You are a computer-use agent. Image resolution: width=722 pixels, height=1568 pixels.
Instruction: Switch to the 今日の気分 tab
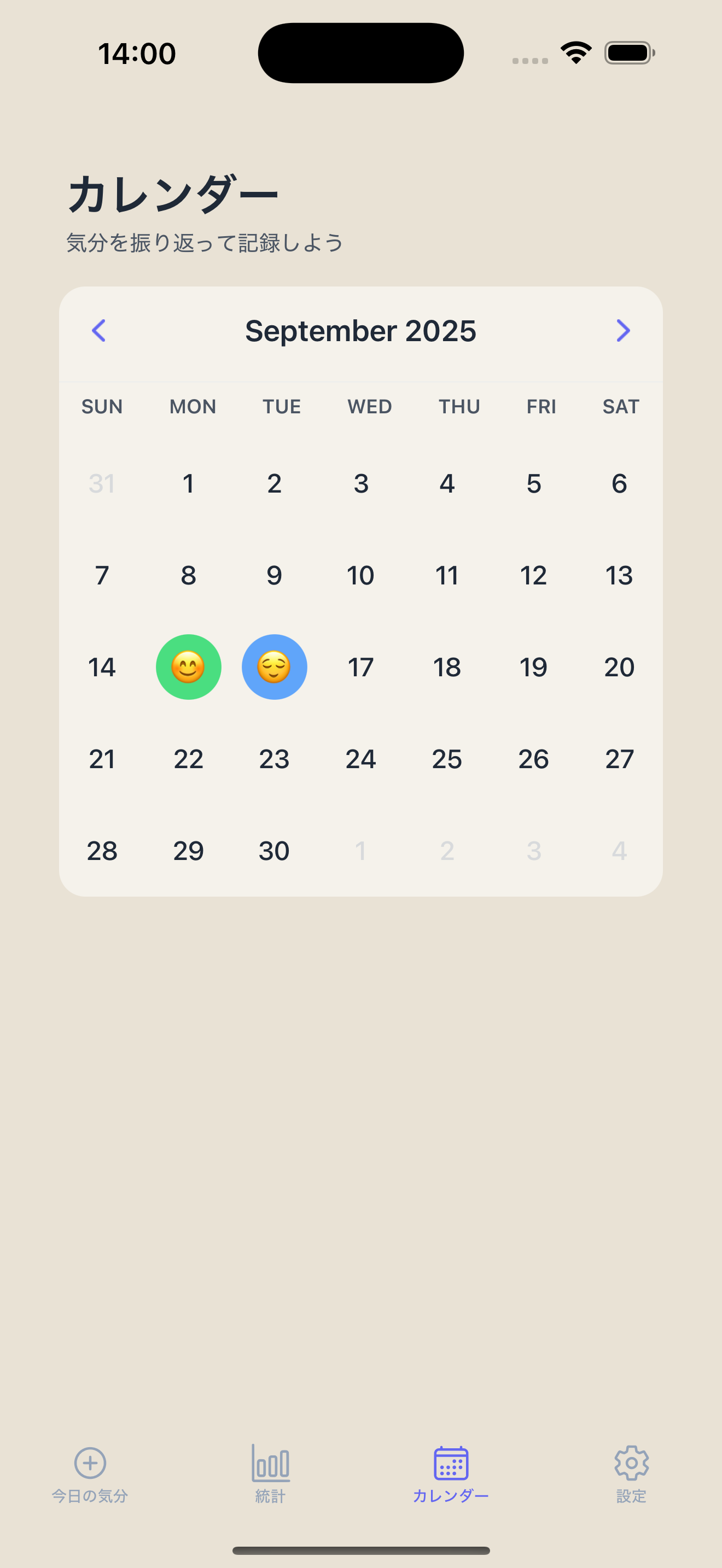pyautogui.click(x=90, y=1473)
